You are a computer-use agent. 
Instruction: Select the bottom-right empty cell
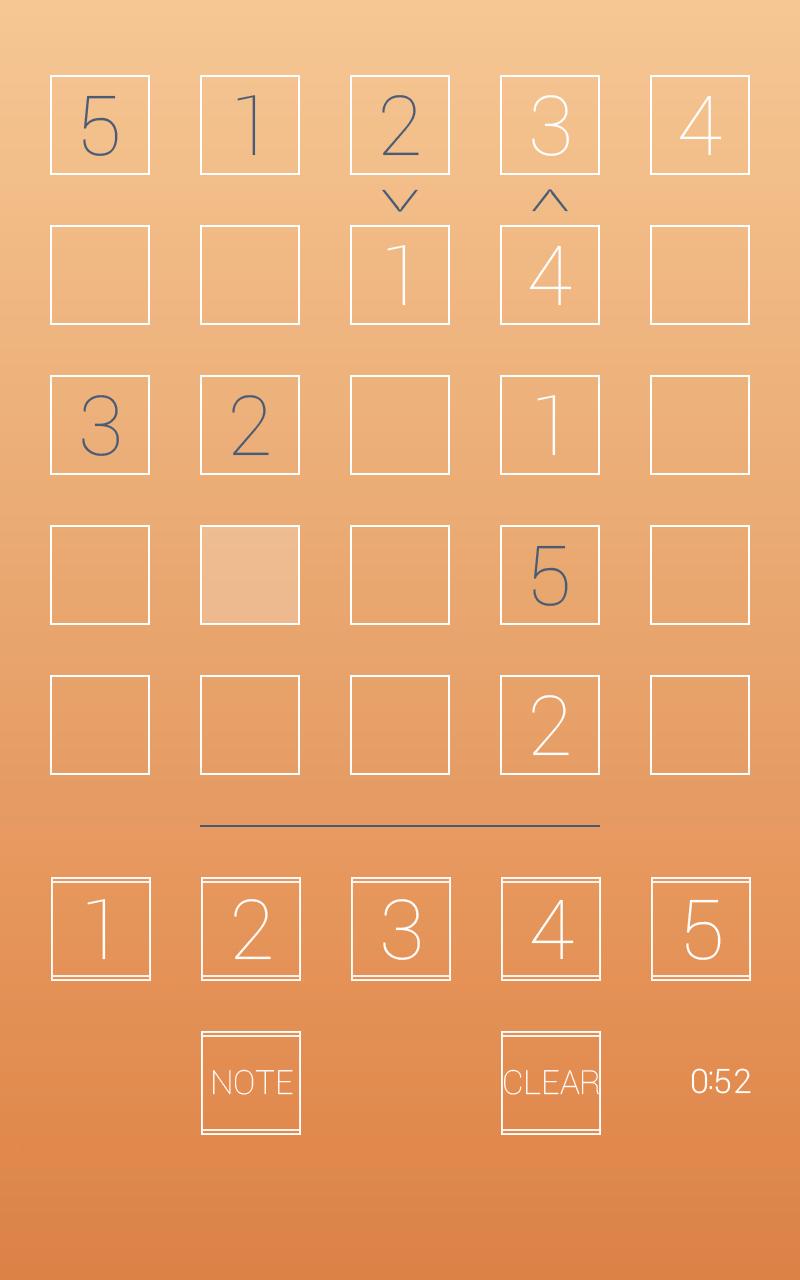700,725
